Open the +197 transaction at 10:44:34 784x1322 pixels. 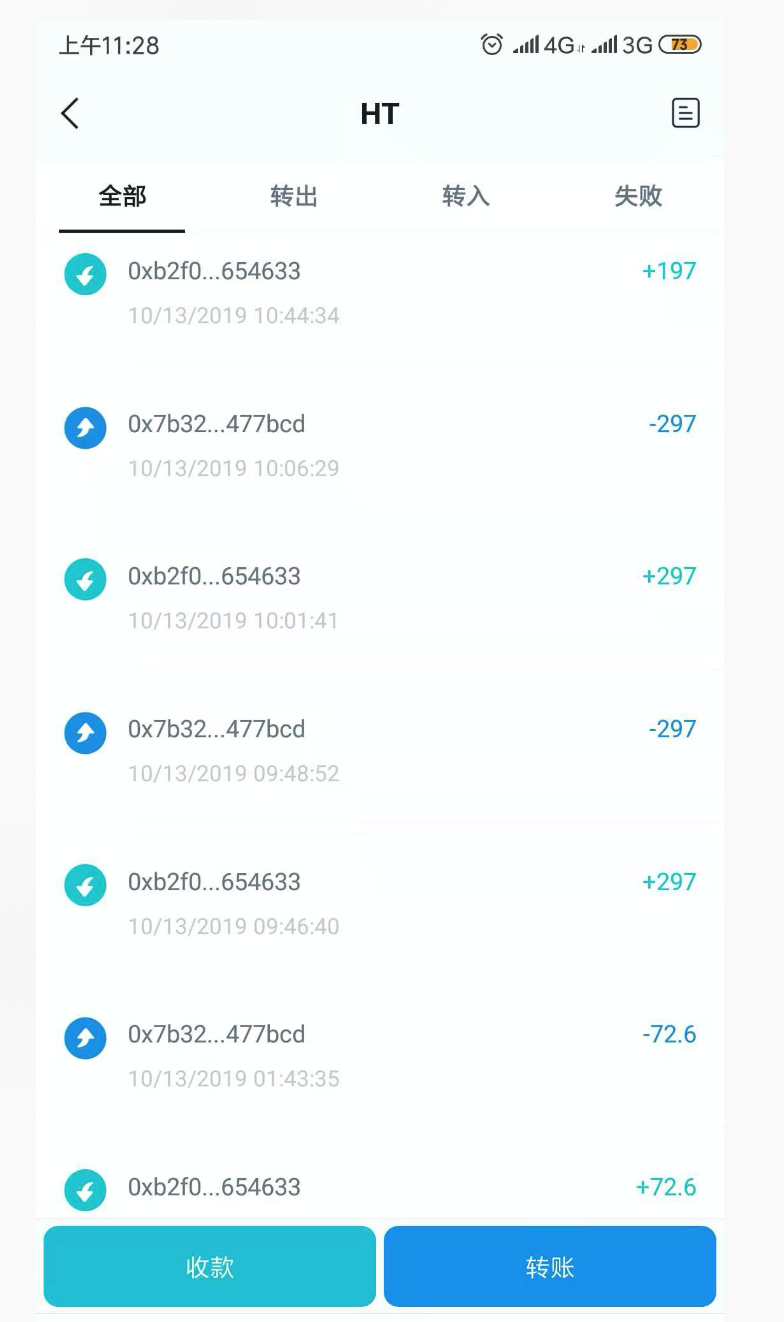coord(380,292)
